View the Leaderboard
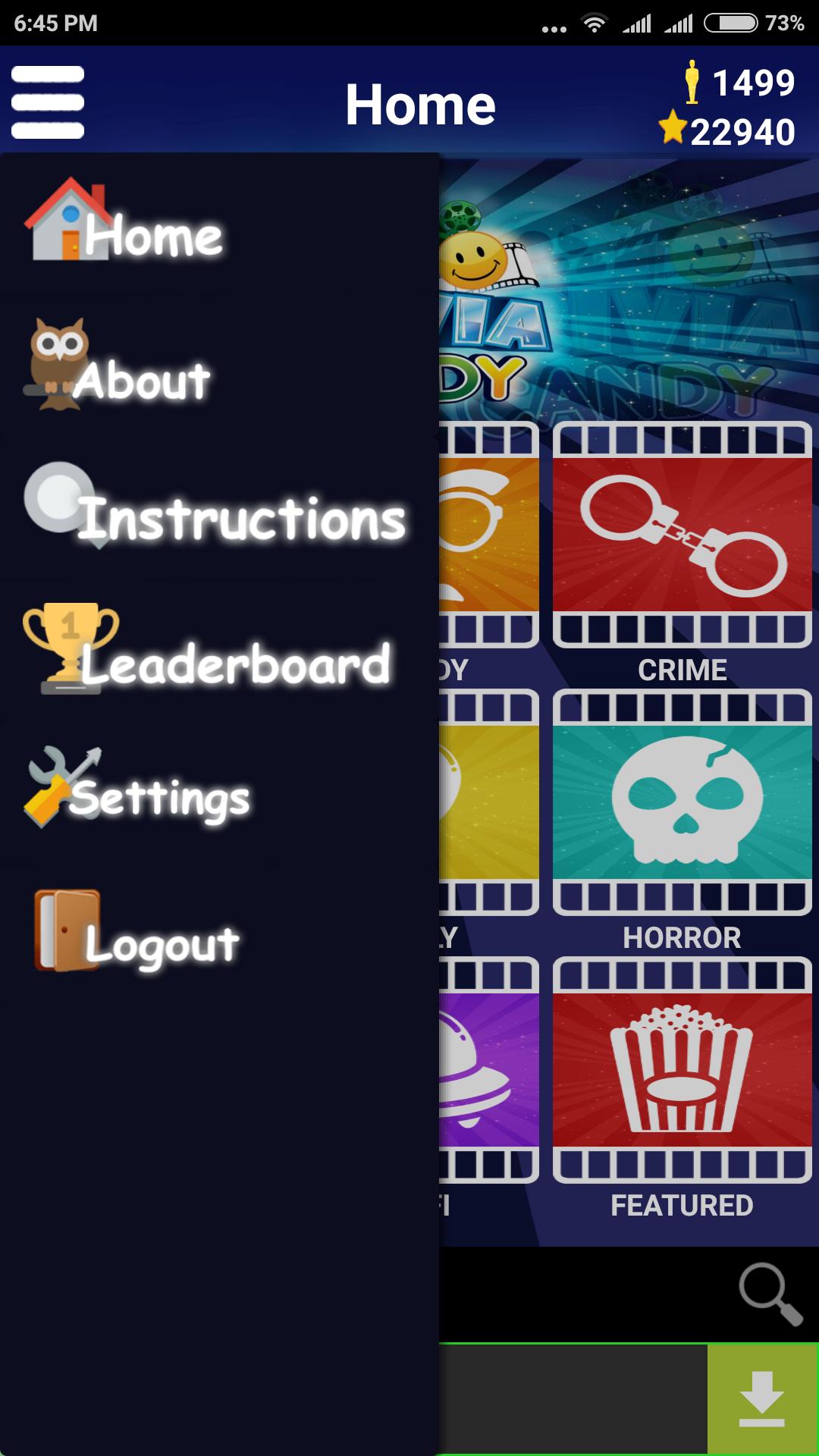 point(209,654)
